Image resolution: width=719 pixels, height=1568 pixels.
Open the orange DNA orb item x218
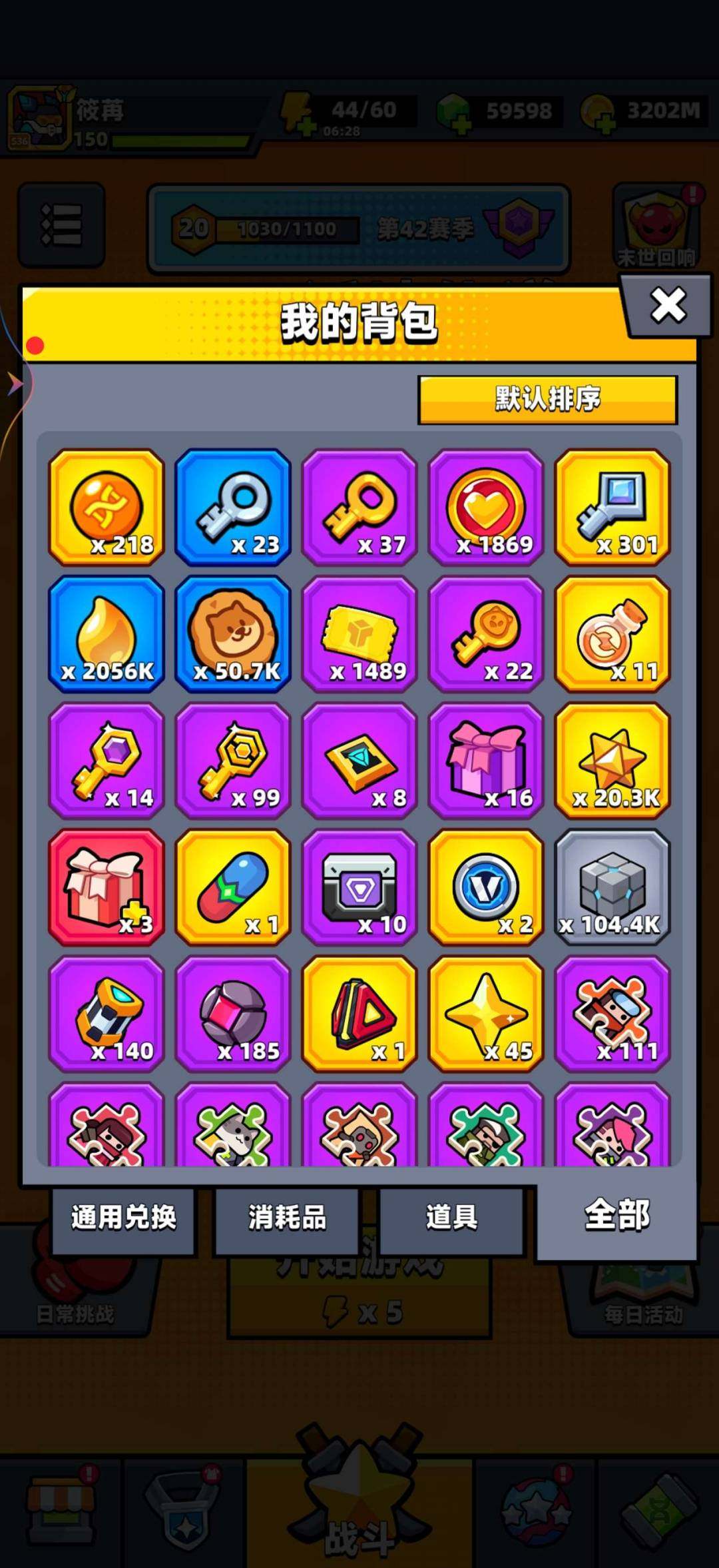107,508
